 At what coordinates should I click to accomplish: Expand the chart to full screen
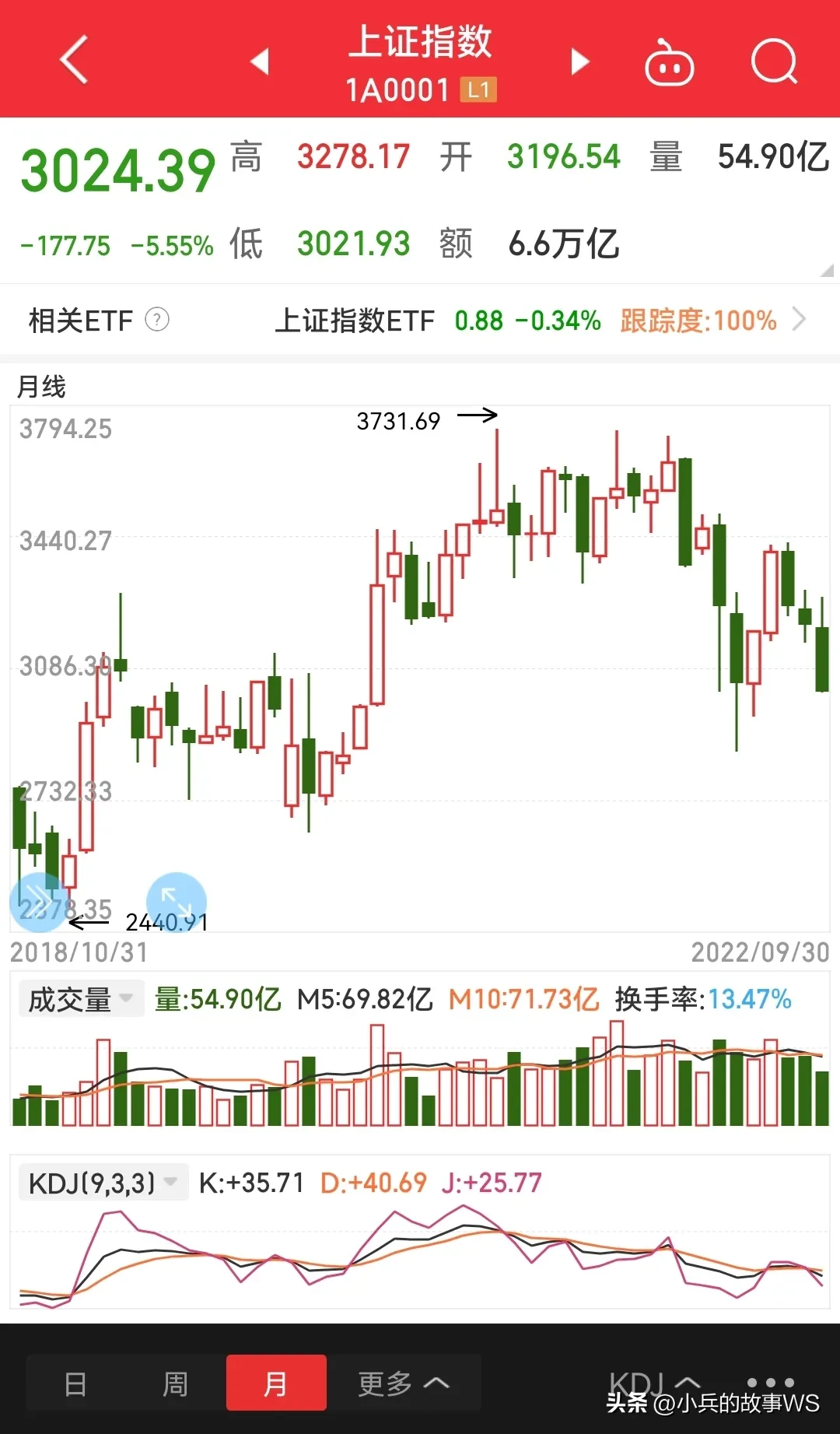177,902
